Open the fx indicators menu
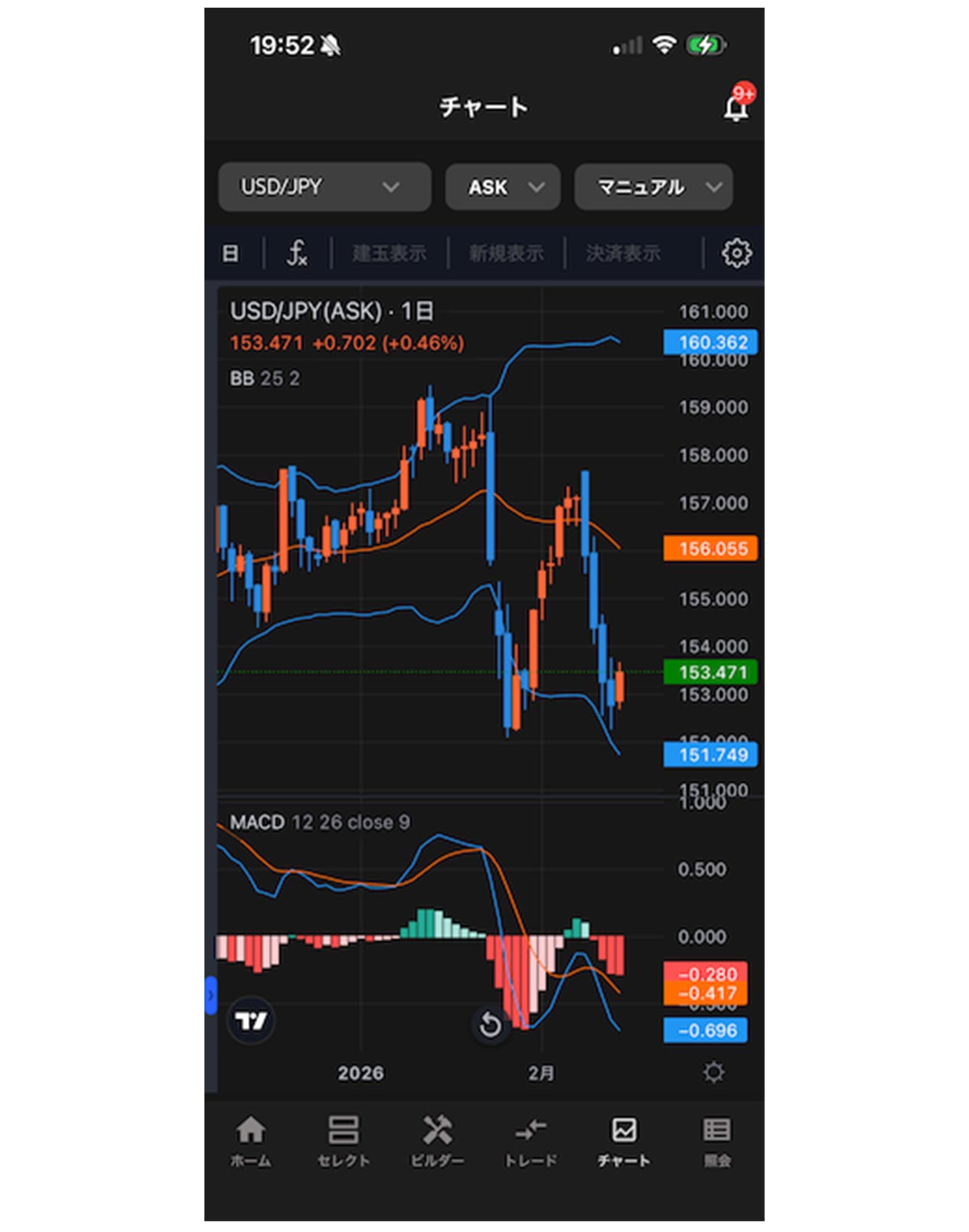The image size is (969, 1232). tap(297, 253)
